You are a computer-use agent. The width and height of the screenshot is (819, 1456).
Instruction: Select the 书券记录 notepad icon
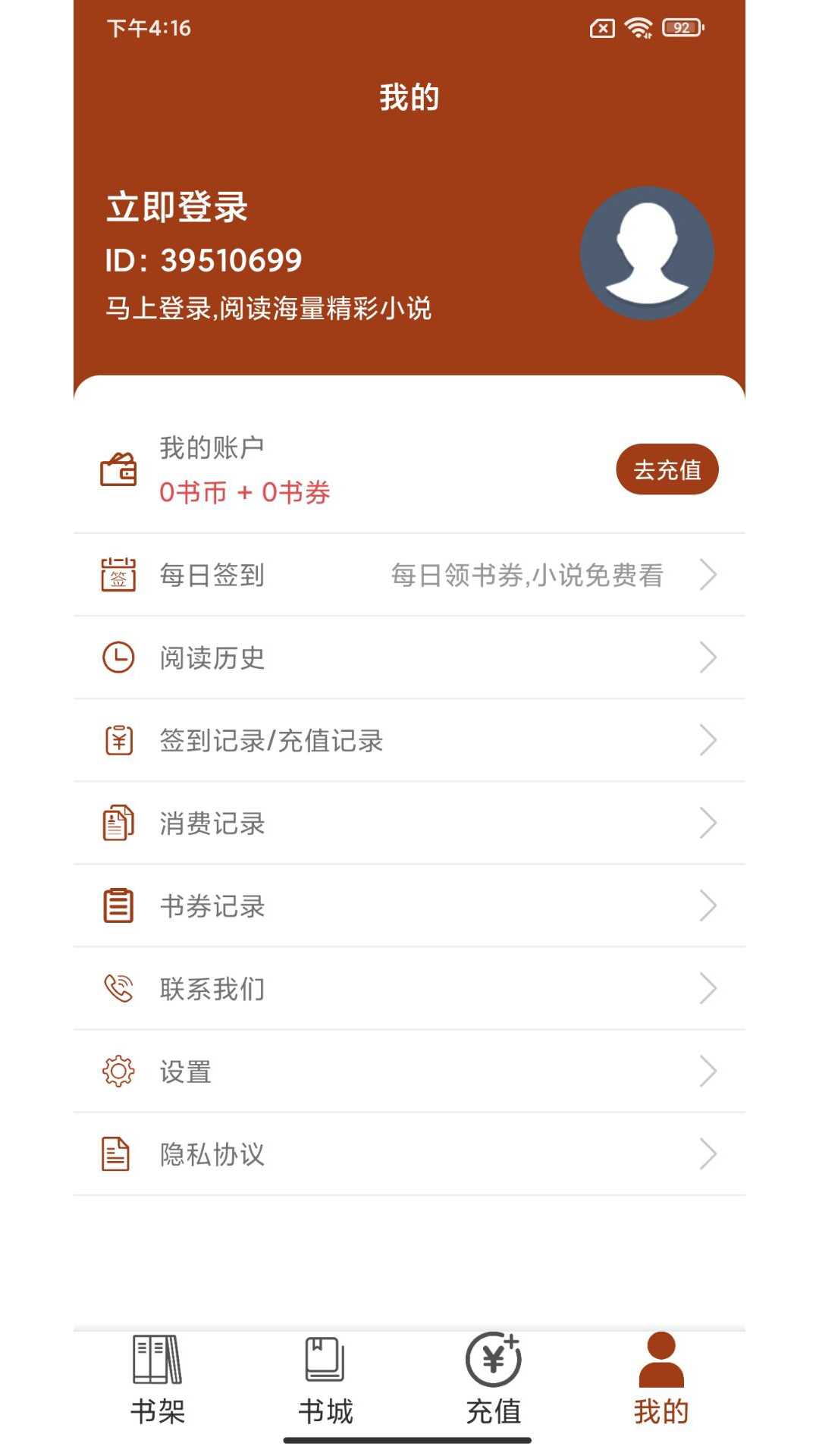pos(118,905)
